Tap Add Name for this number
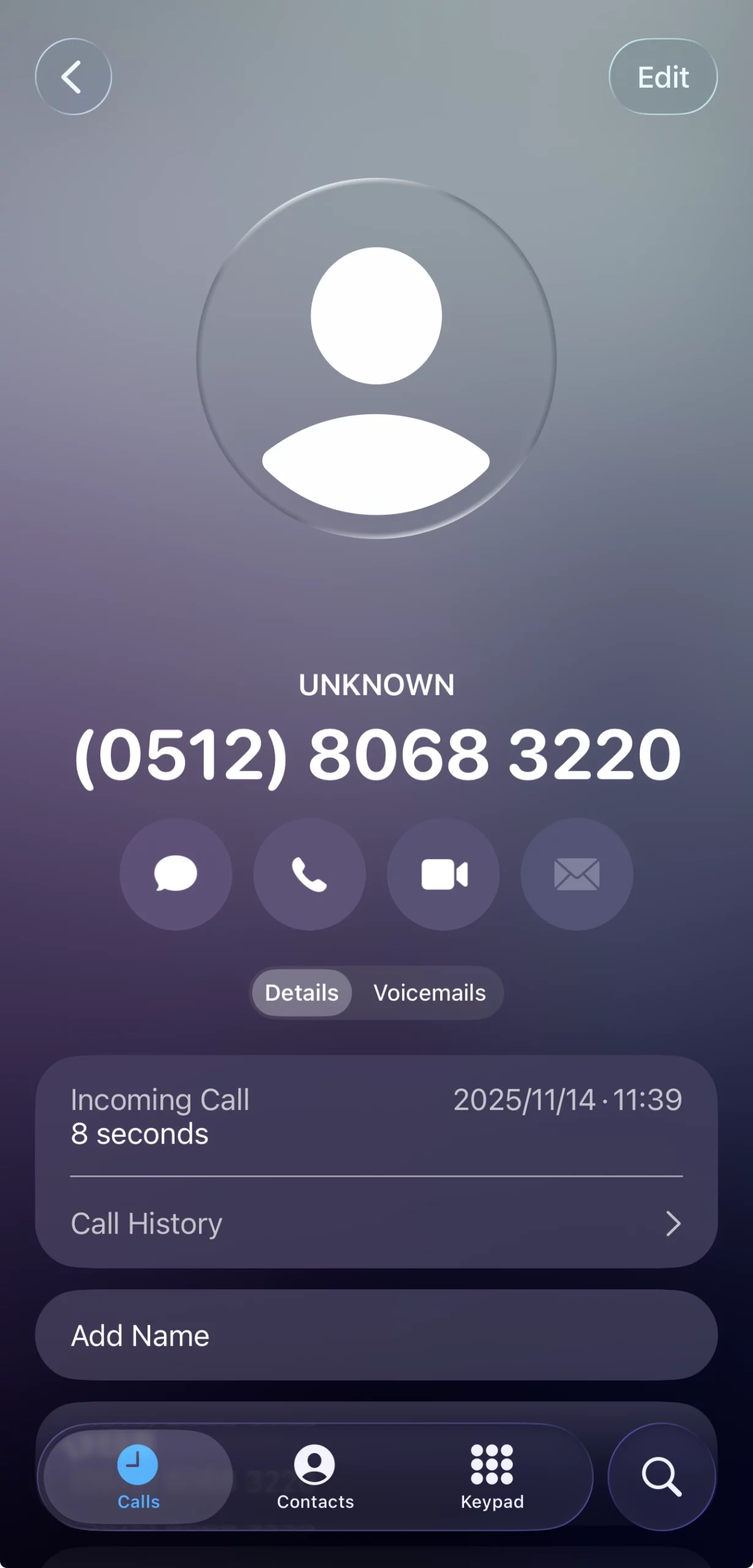Screen dimensions: 753x1568 click(x=376, y=1335)
